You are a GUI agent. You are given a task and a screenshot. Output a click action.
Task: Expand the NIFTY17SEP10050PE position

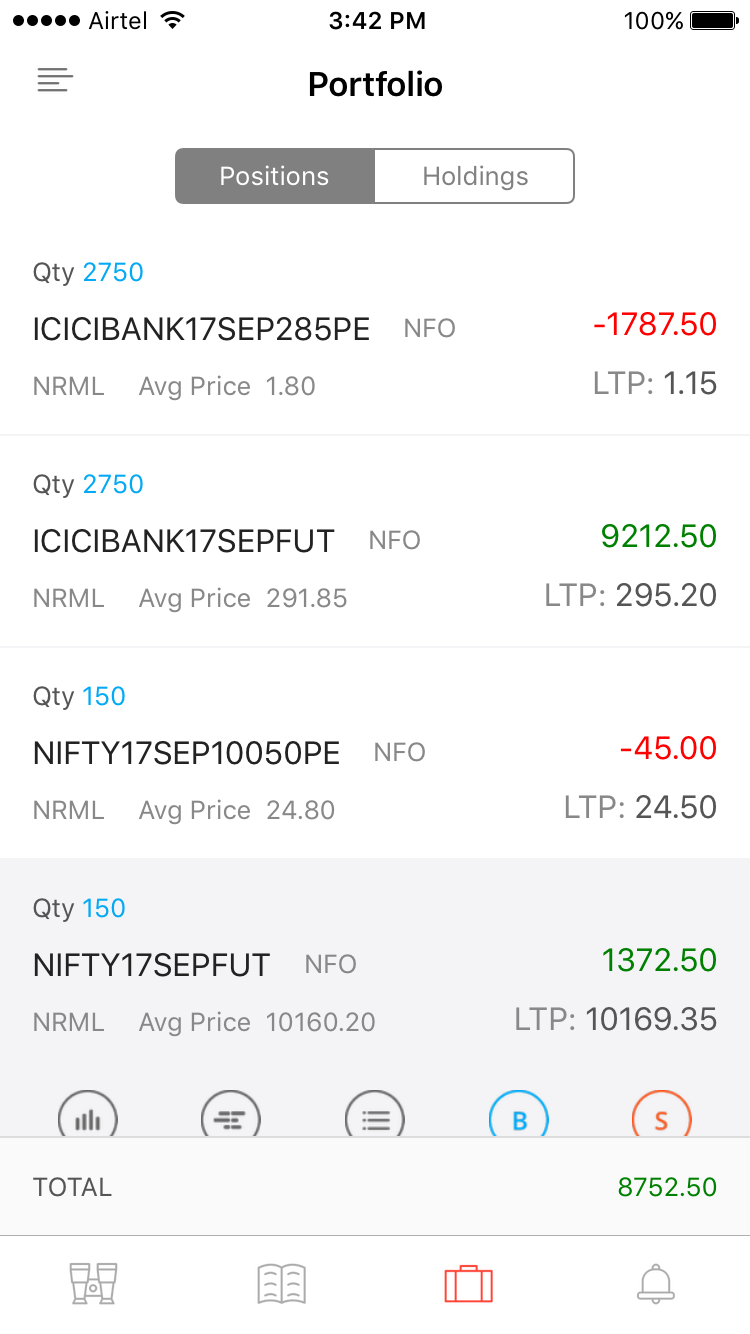pos(375,753)
